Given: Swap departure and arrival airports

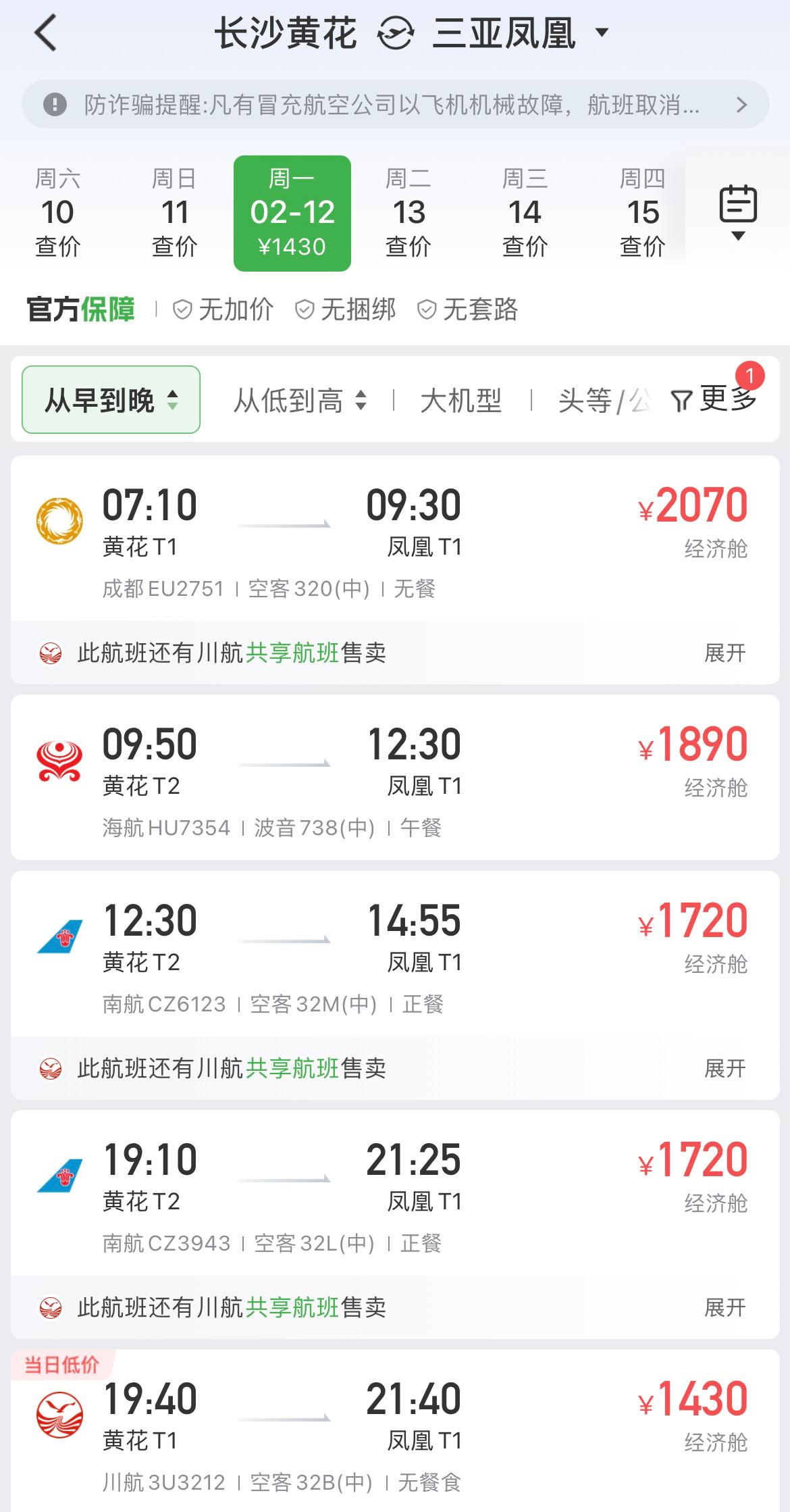Looking at the screenshot, I should (395, 34).
